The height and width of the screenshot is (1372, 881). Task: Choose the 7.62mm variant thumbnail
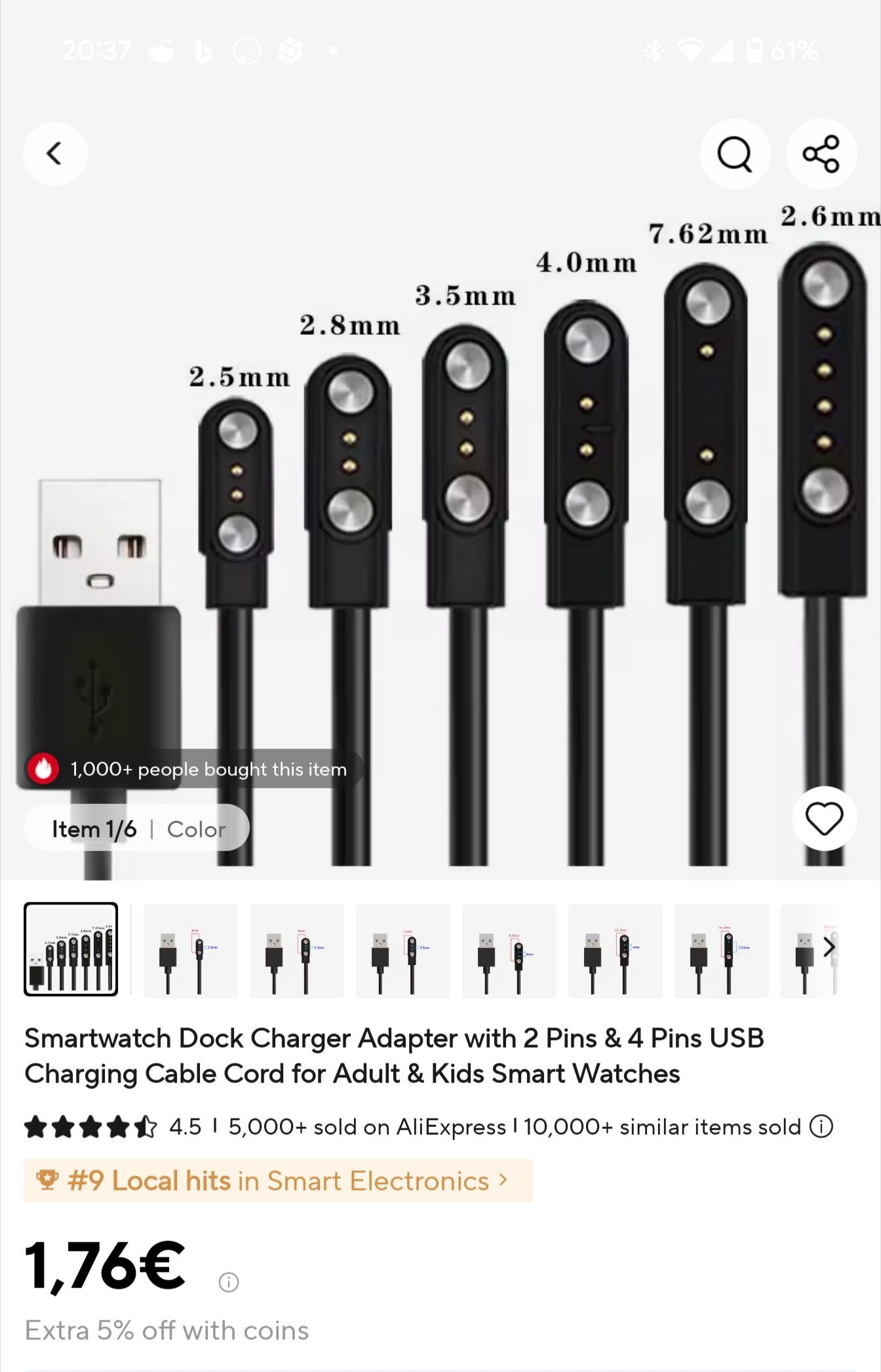[x=721, y=951]
